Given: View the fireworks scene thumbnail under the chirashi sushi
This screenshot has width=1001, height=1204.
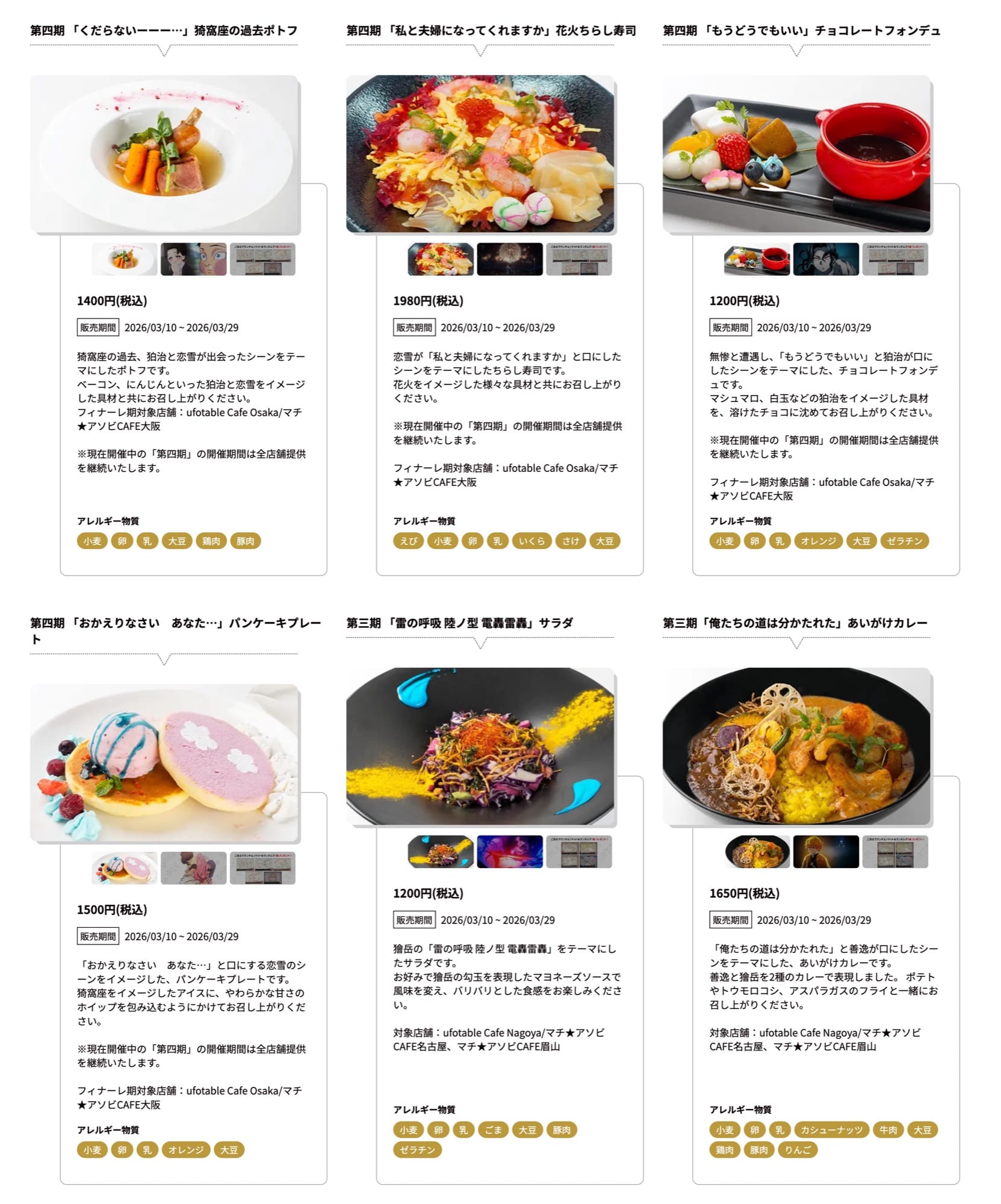Looking at the screenshot, I should [x=509, y=259].
